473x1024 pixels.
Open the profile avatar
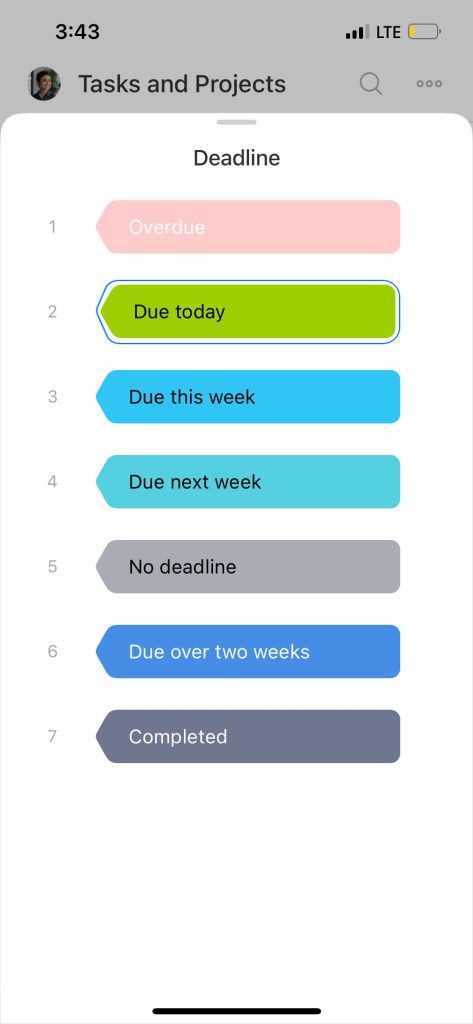[44, 84]
